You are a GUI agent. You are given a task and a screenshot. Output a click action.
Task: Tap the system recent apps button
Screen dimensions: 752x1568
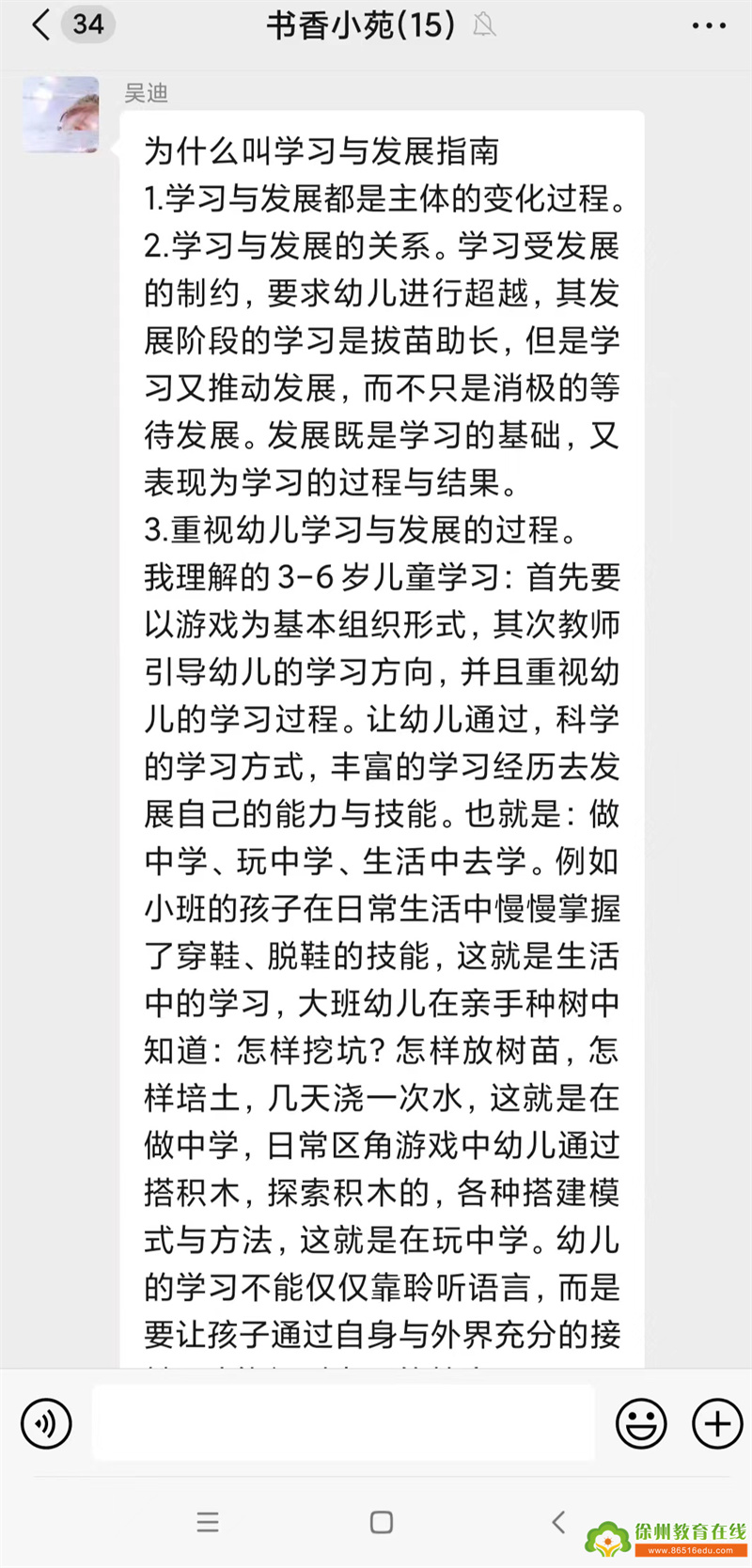point(208,1522)
